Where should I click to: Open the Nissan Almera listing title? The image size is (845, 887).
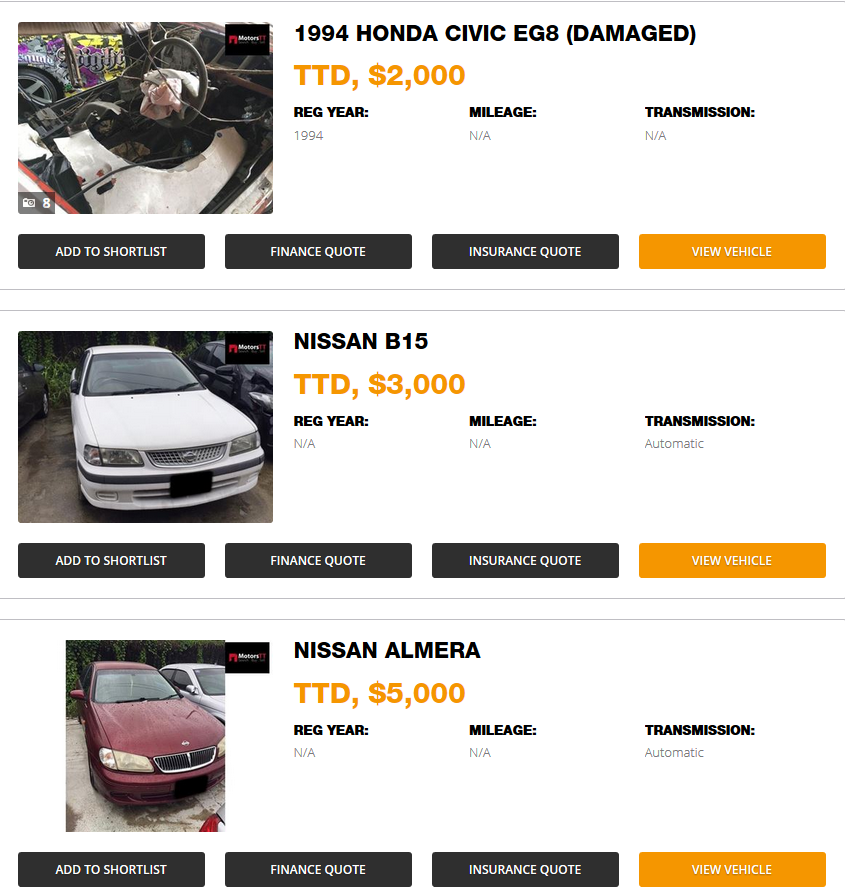click(386, 651)
